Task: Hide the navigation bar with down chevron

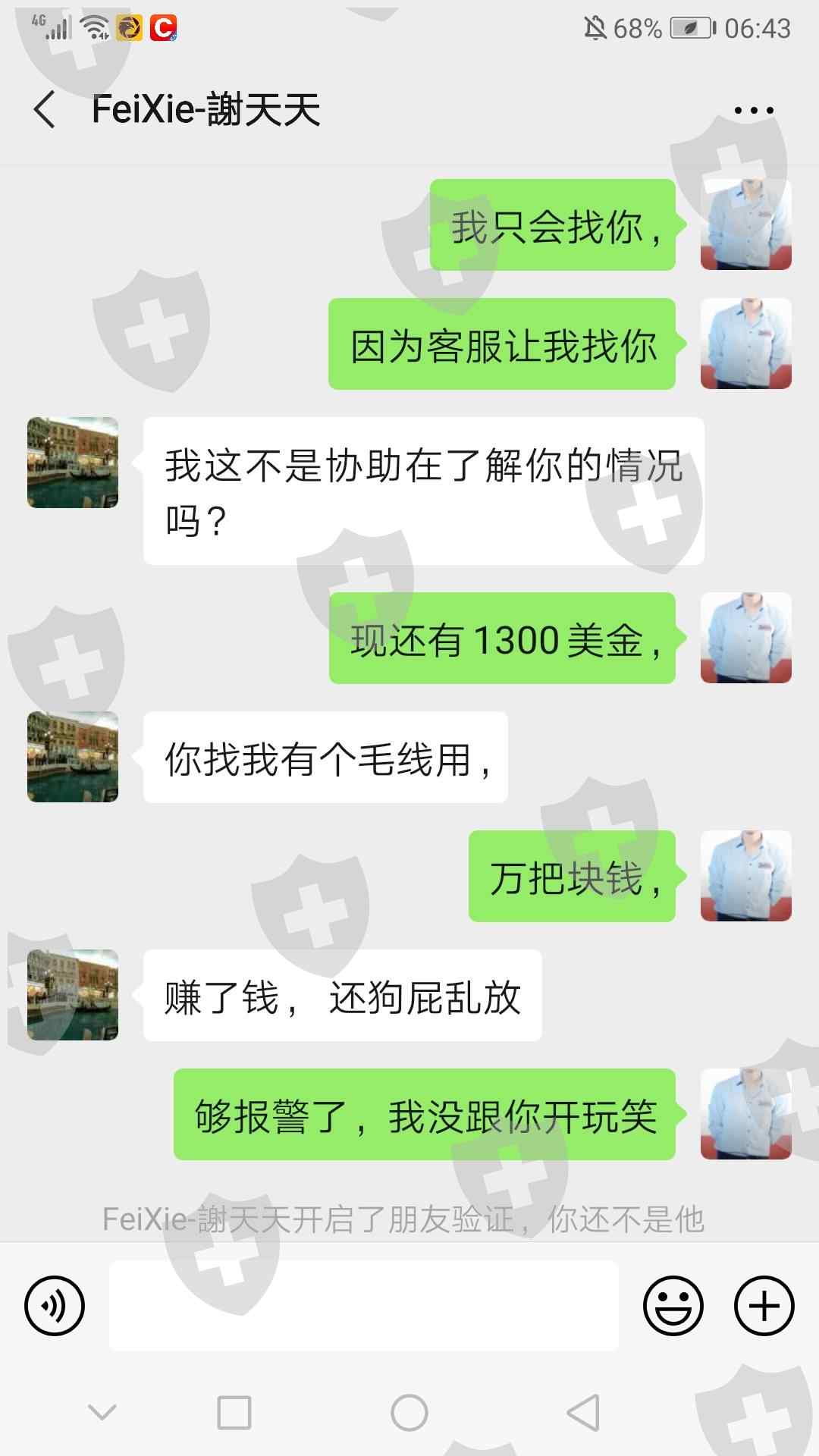Action: [x=102, y=1412]
